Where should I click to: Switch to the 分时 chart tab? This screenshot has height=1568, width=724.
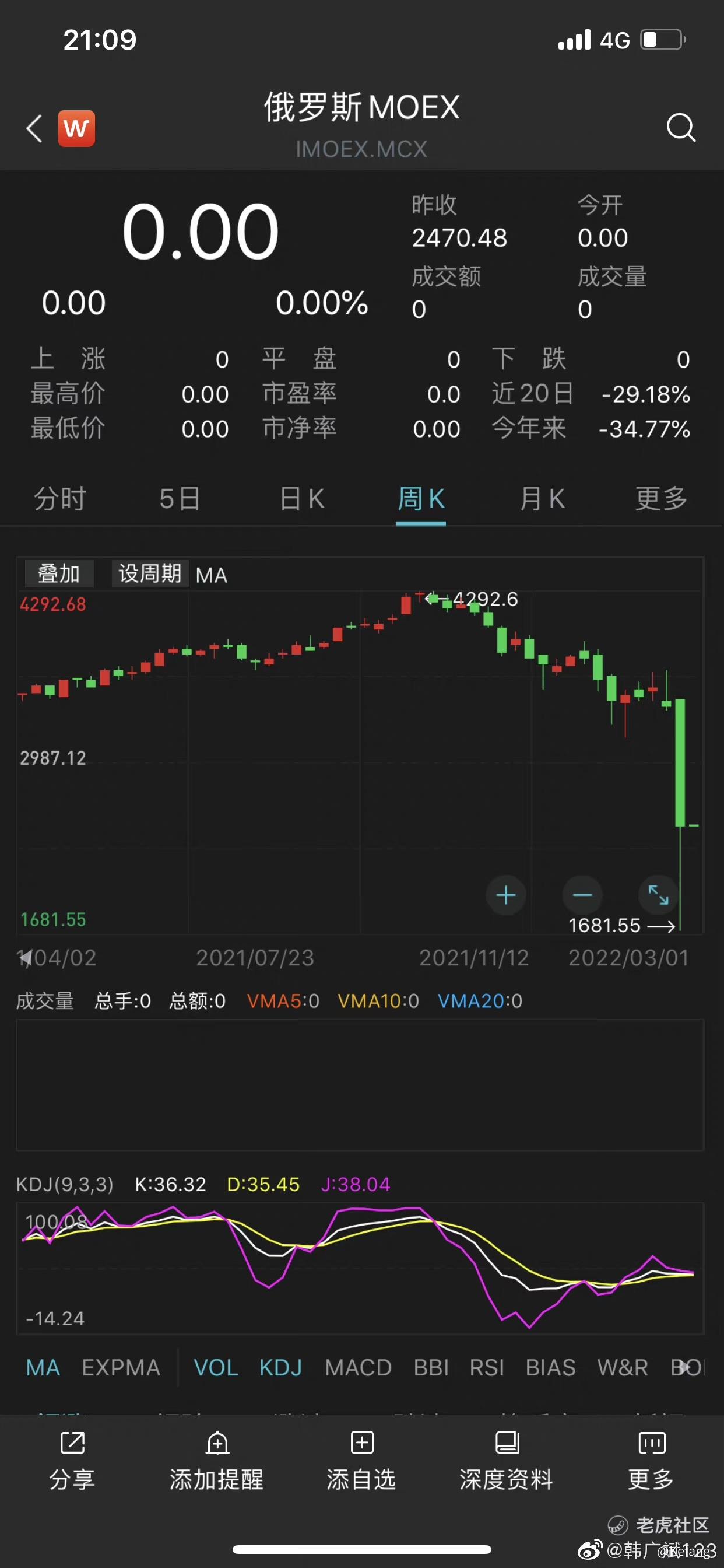click(x=59, y=499)
